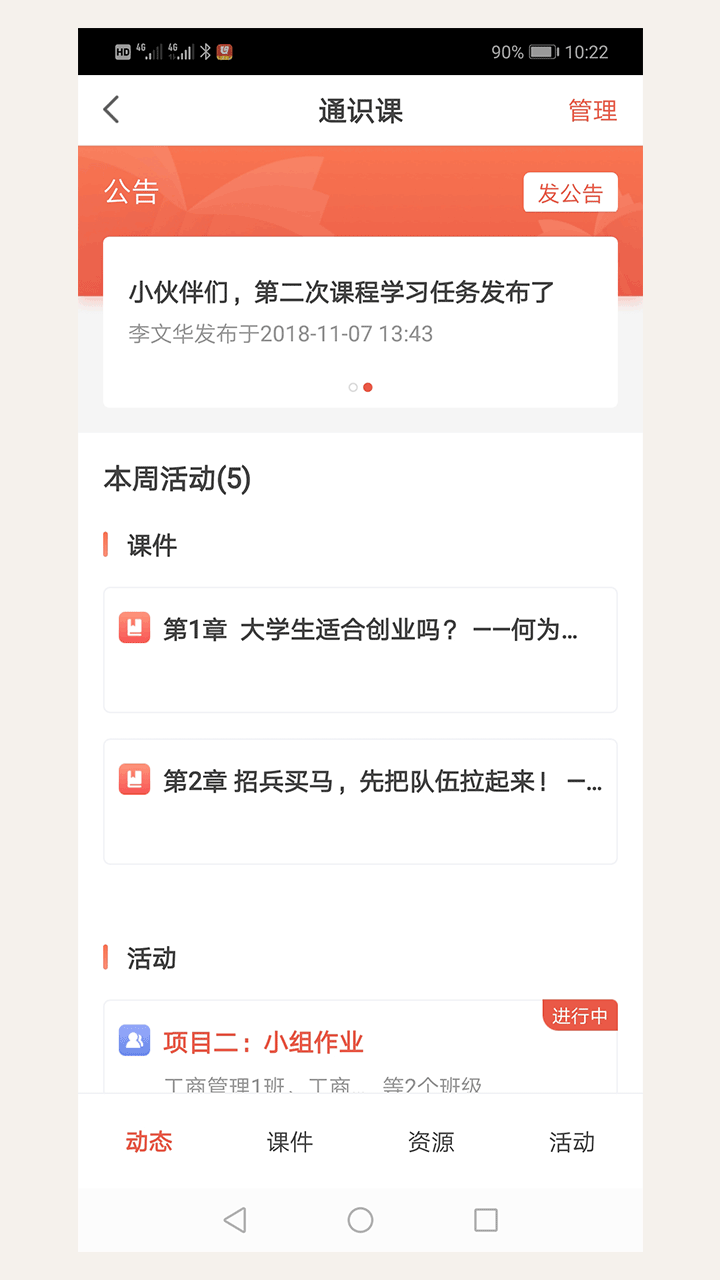720x1280 pixels.
Task: Click the group avatar icon beside 项目二
Action: pos(134,1042)
